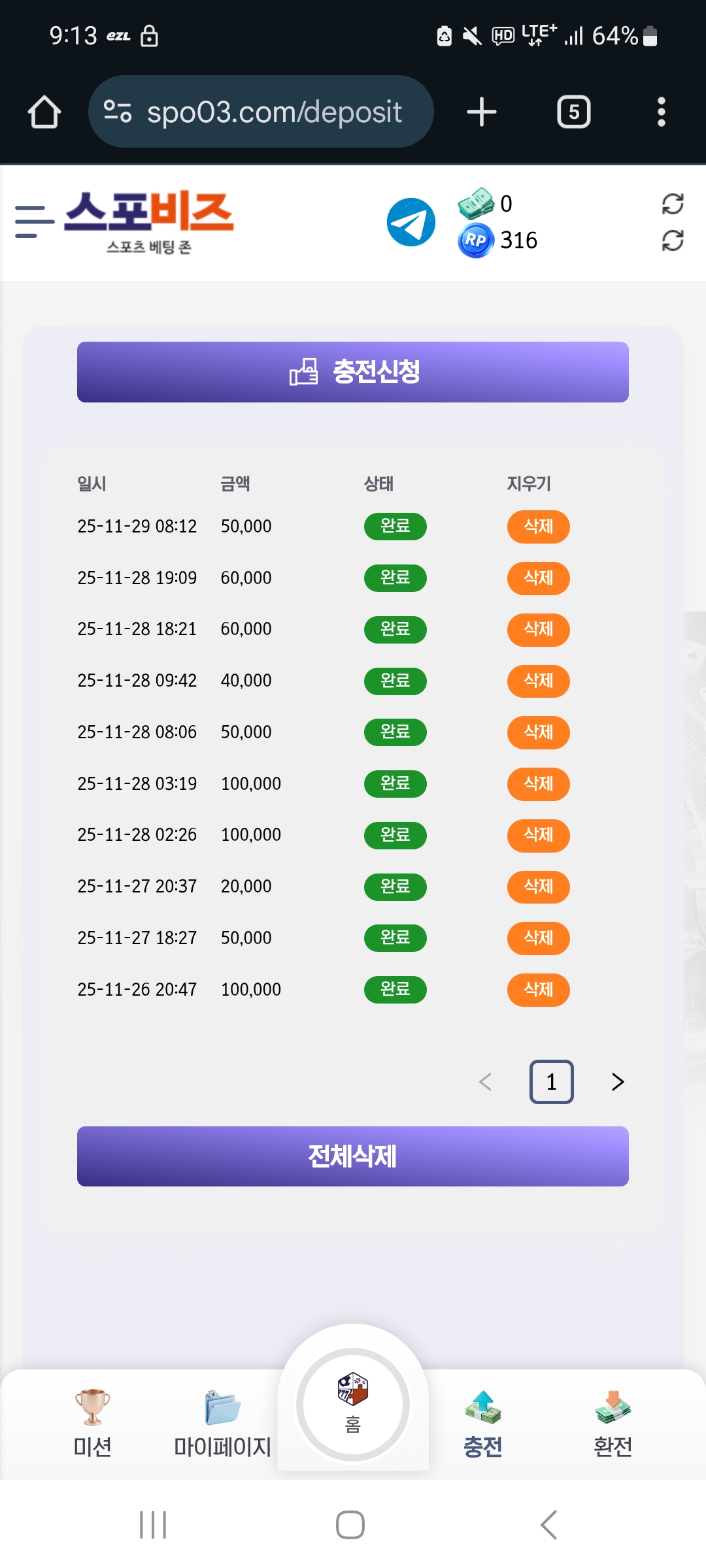Select page 1 in pagination

tap(551, 1082)
